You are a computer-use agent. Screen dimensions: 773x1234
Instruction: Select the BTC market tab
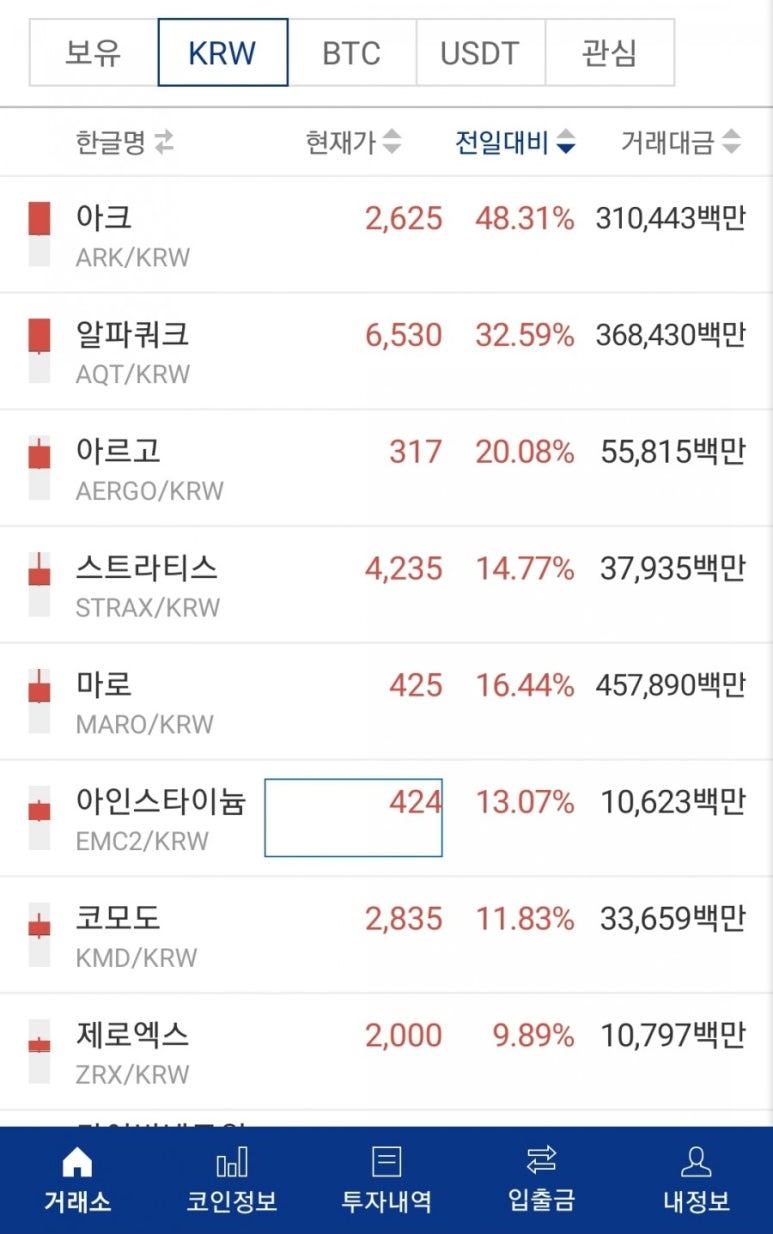351,52
